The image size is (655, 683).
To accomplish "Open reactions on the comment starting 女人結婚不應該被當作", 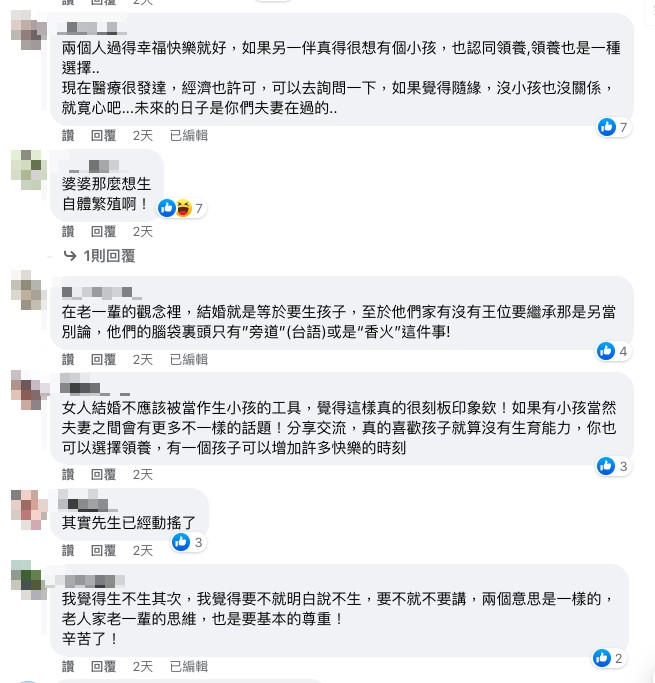I will coord(612,466).
